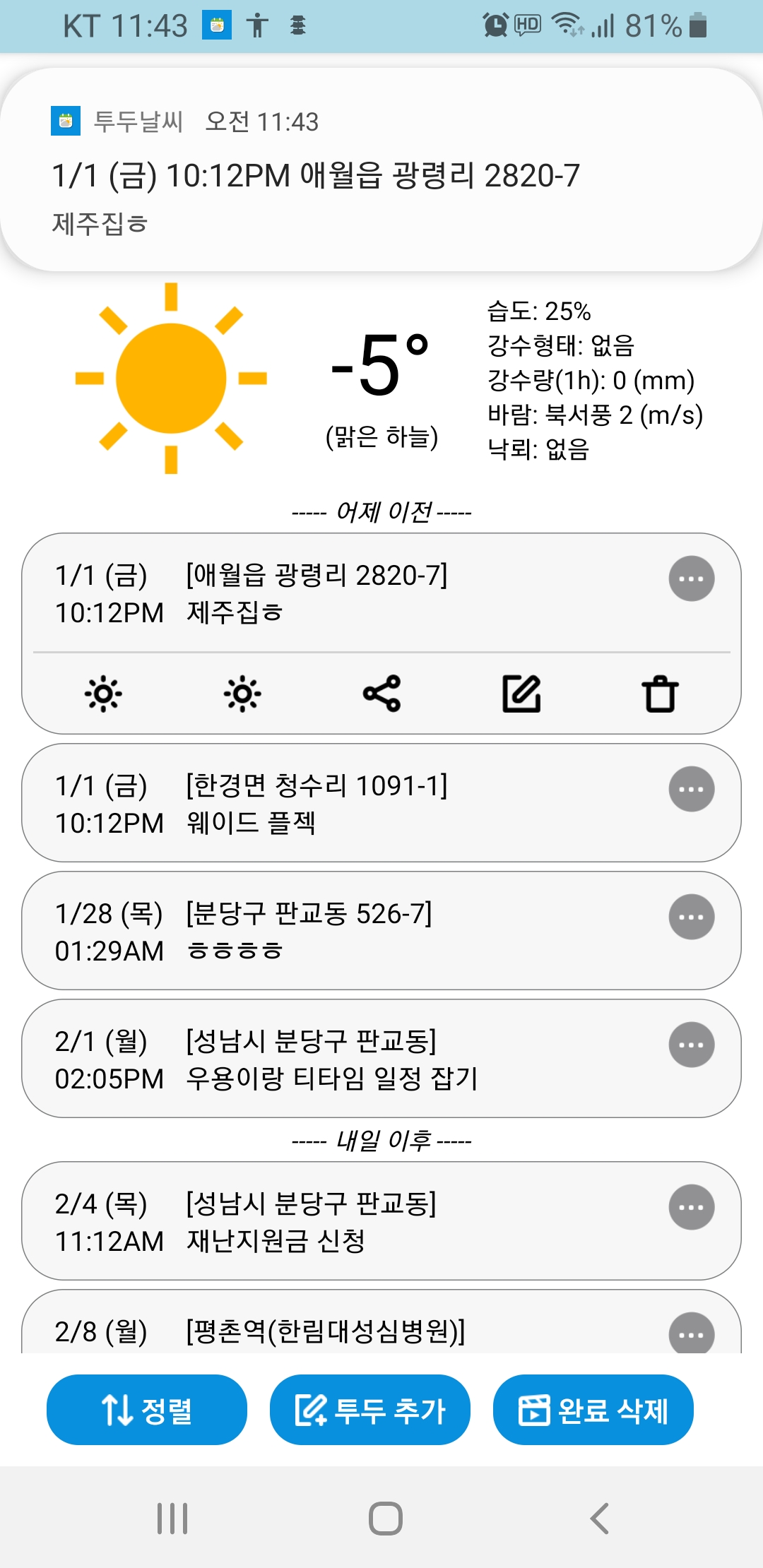Open the 우용이랑 티타임 일정 잡기 todo
The height and width of the screenshot is (1568, 763).
[x=339, y=1059]
